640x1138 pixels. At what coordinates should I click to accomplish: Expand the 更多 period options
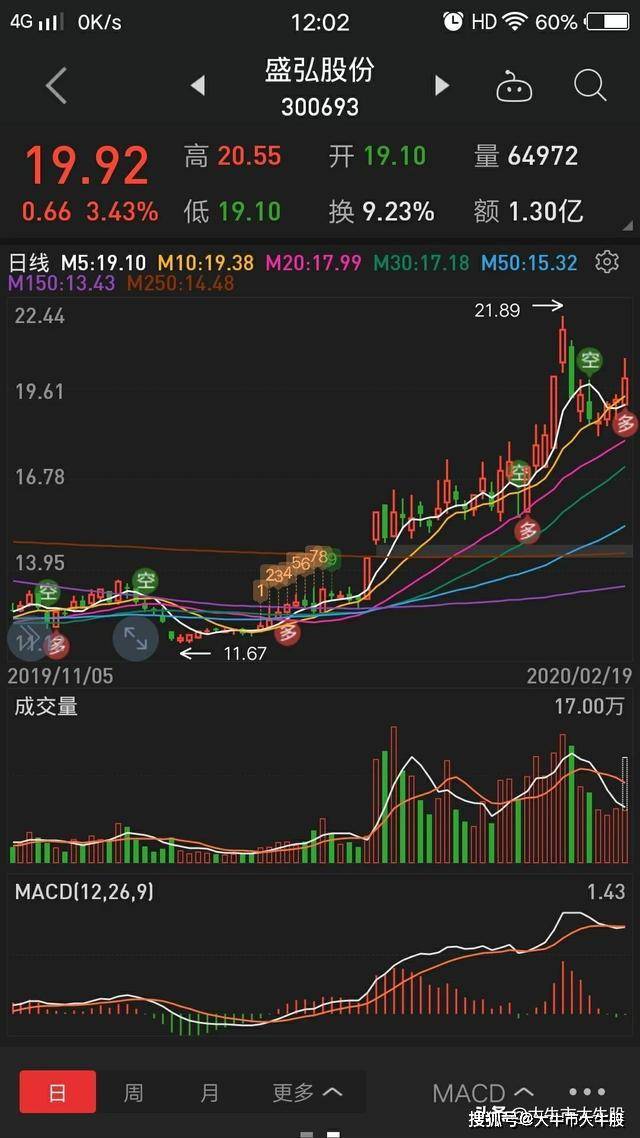[307, 1092]
